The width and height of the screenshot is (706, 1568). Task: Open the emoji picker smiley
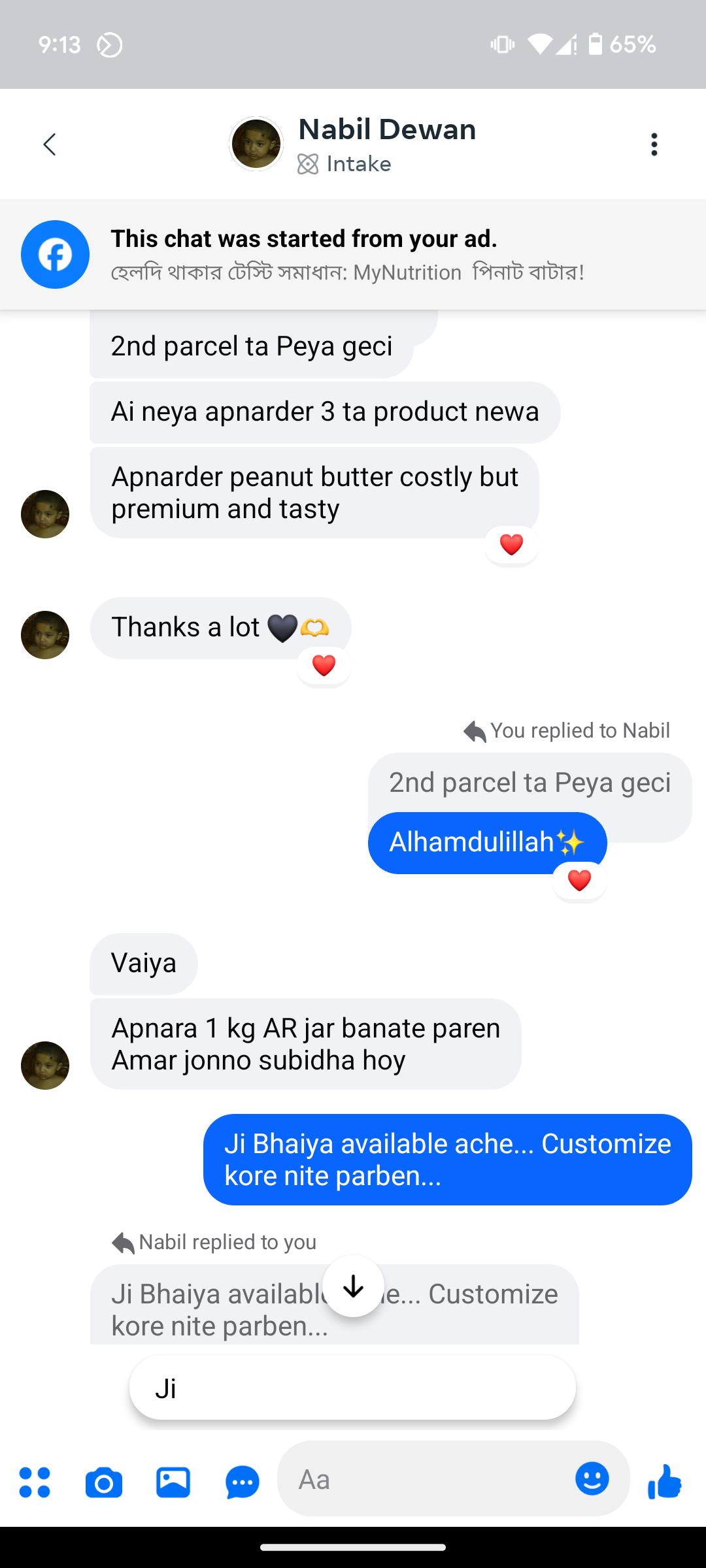tap(592, 1478)
